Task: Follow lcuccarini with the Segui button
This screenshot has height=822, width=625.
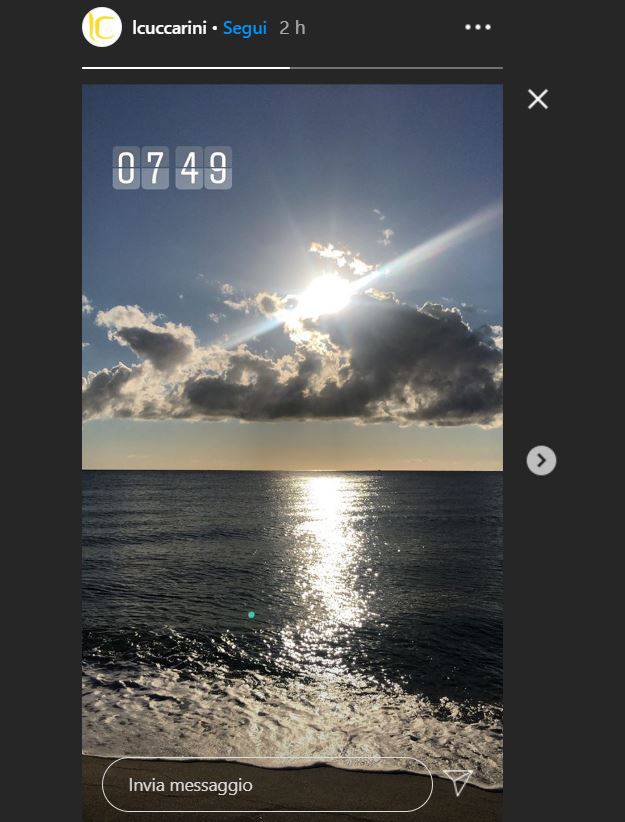Action: click(244, 28)
